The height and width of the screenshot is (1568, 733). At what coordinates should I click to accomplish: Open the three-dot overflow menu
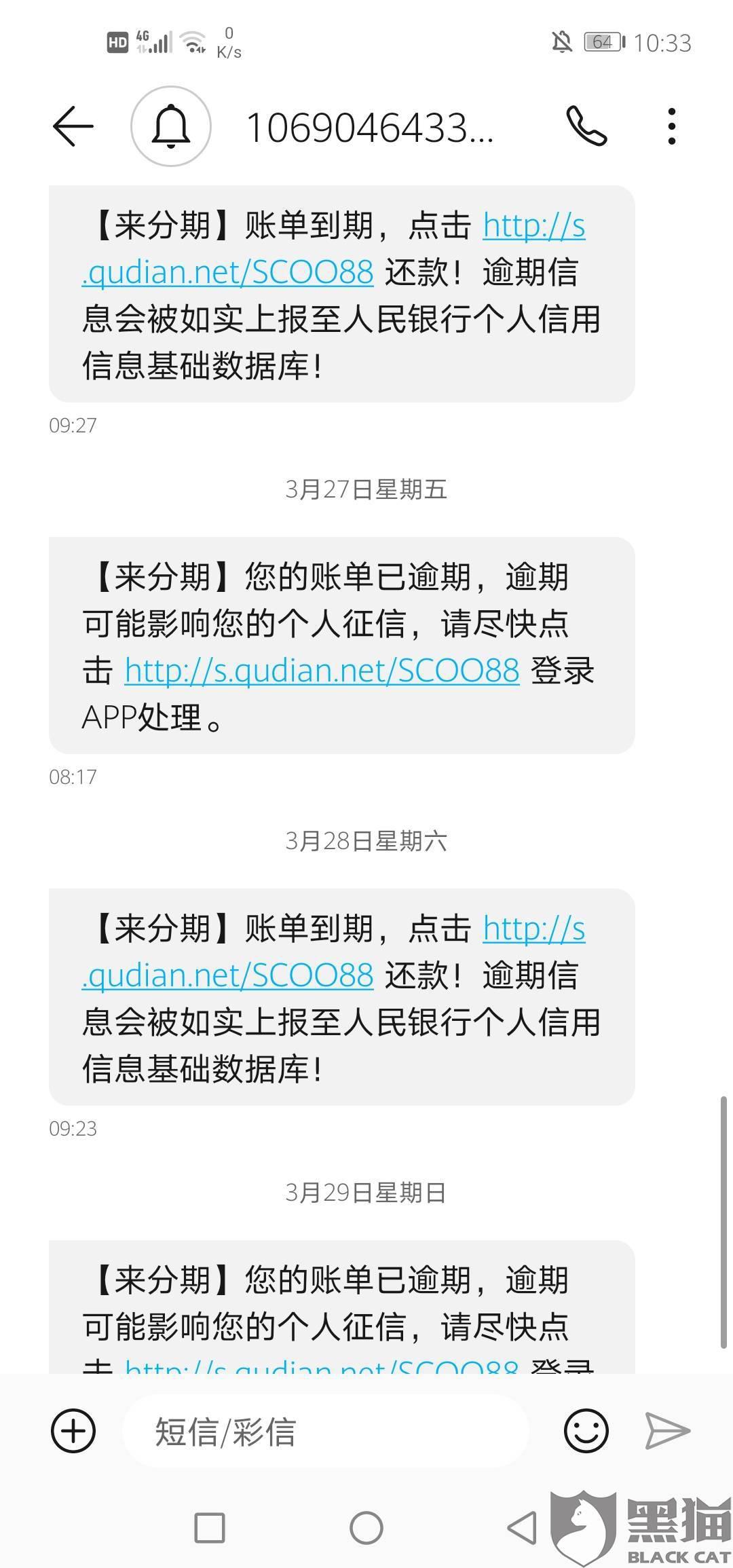[671, 126]
